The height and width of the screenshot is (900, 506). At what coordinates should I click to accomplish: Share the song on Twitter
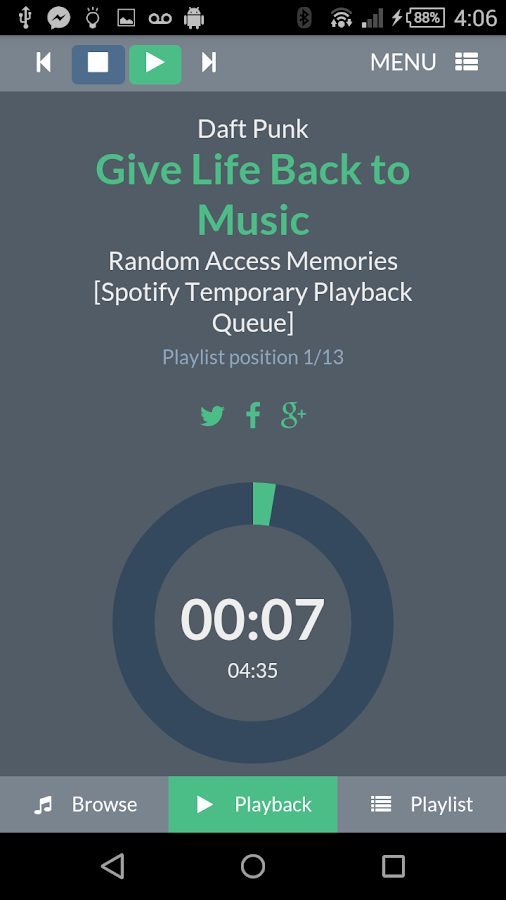click(x=212, y=416)
